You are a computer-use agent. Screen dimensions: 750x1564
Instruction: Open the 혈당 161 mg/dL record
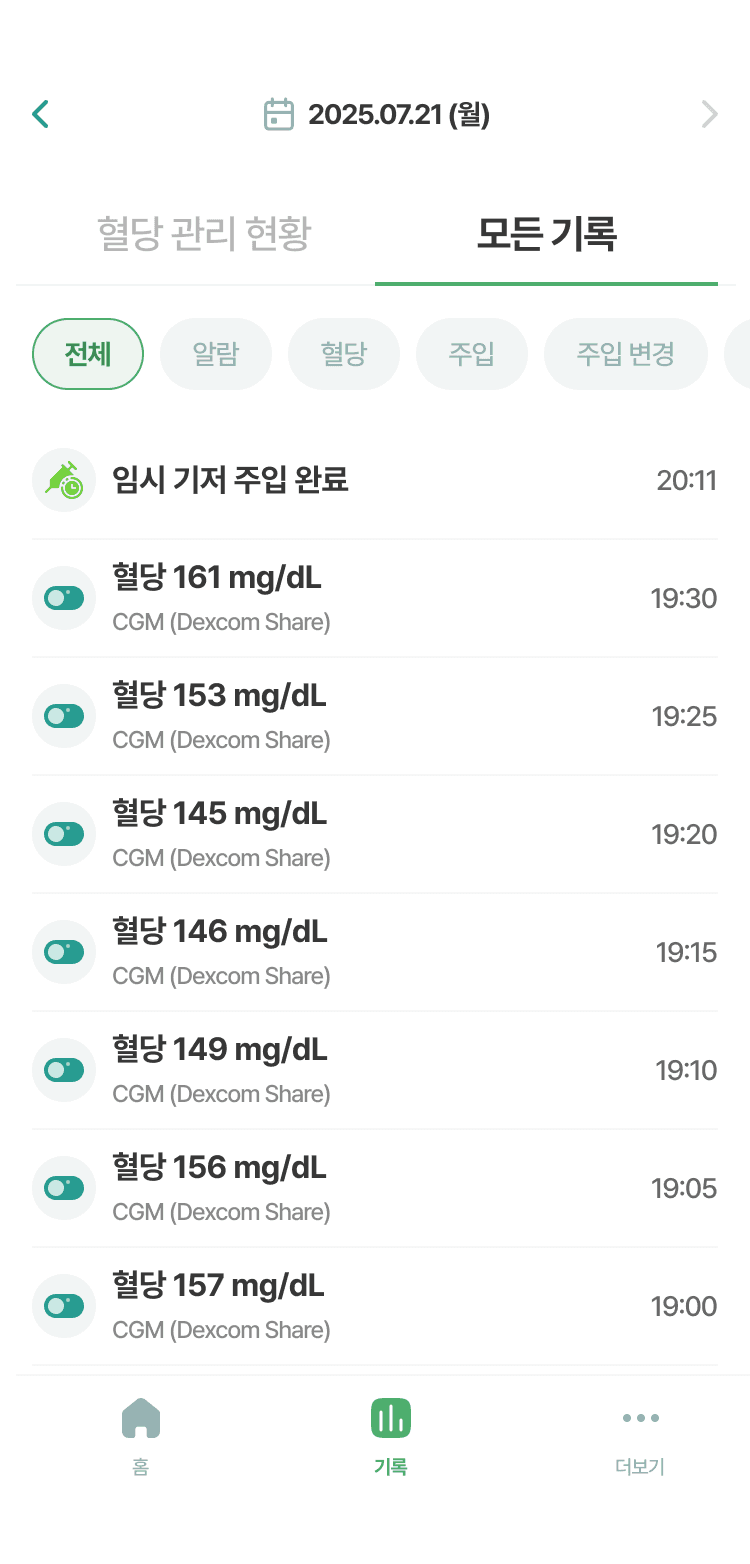[x=374, y=598]
